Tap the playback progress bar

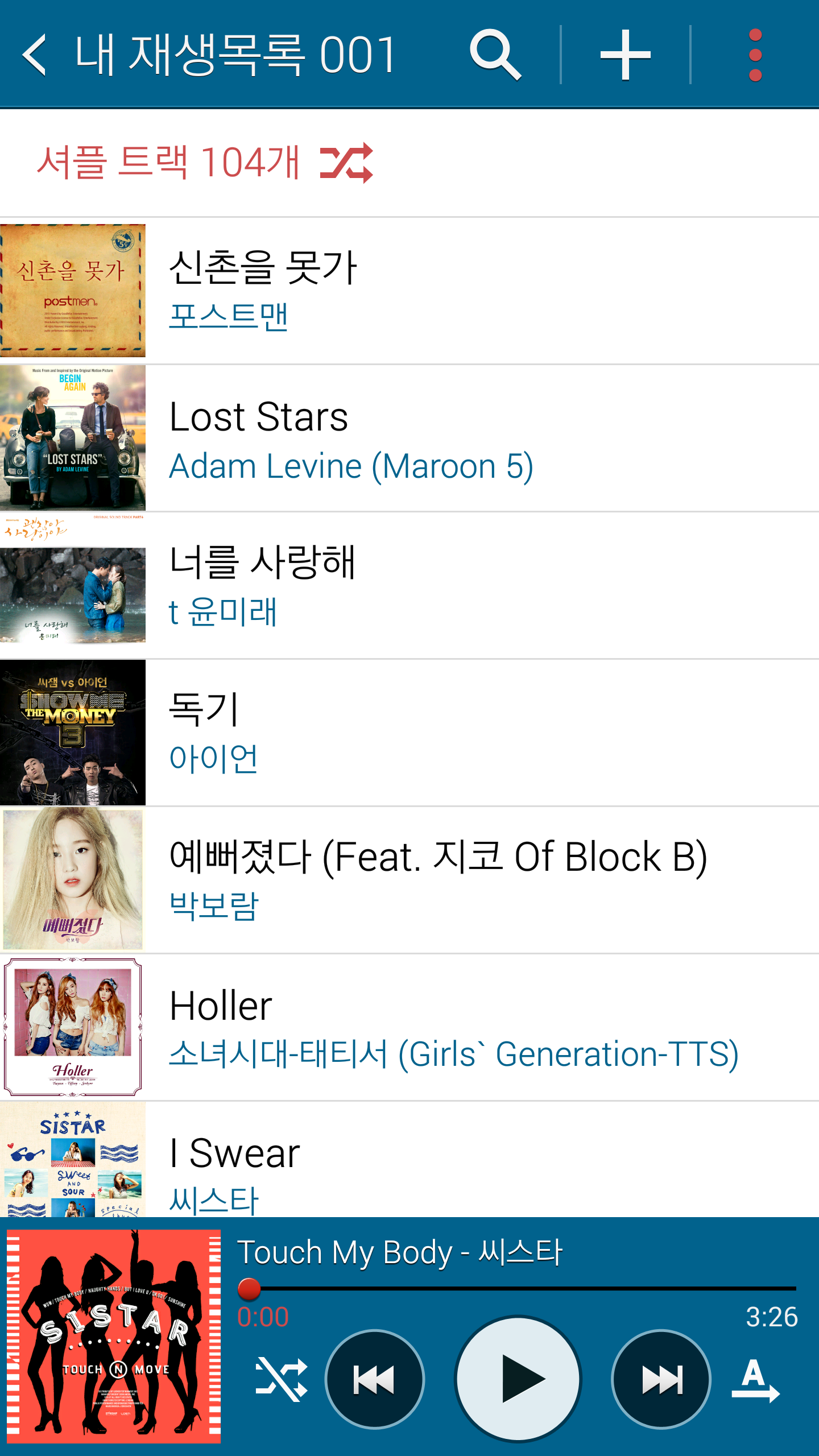point(518,1289)
